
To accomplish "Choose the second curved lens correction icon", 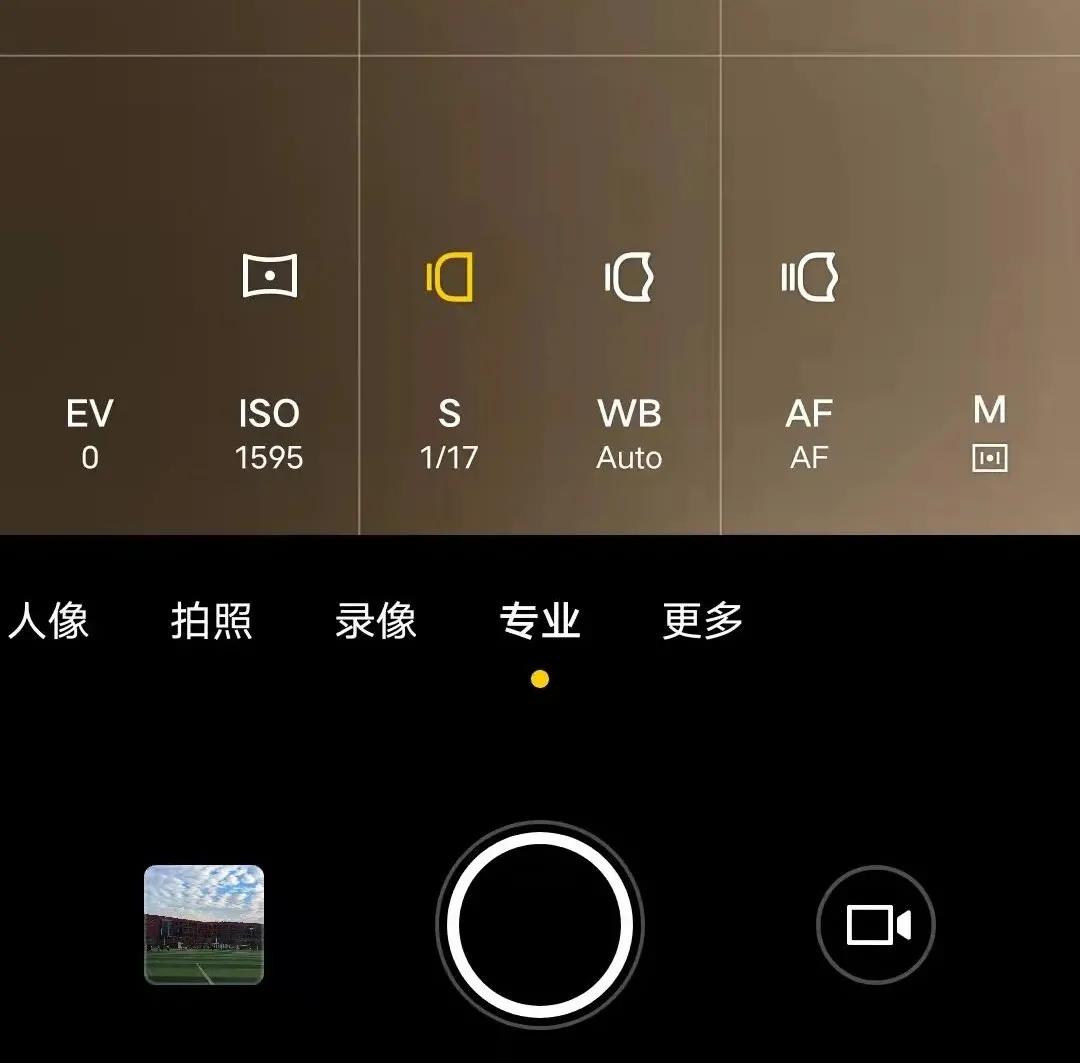I will pos(629,277).
